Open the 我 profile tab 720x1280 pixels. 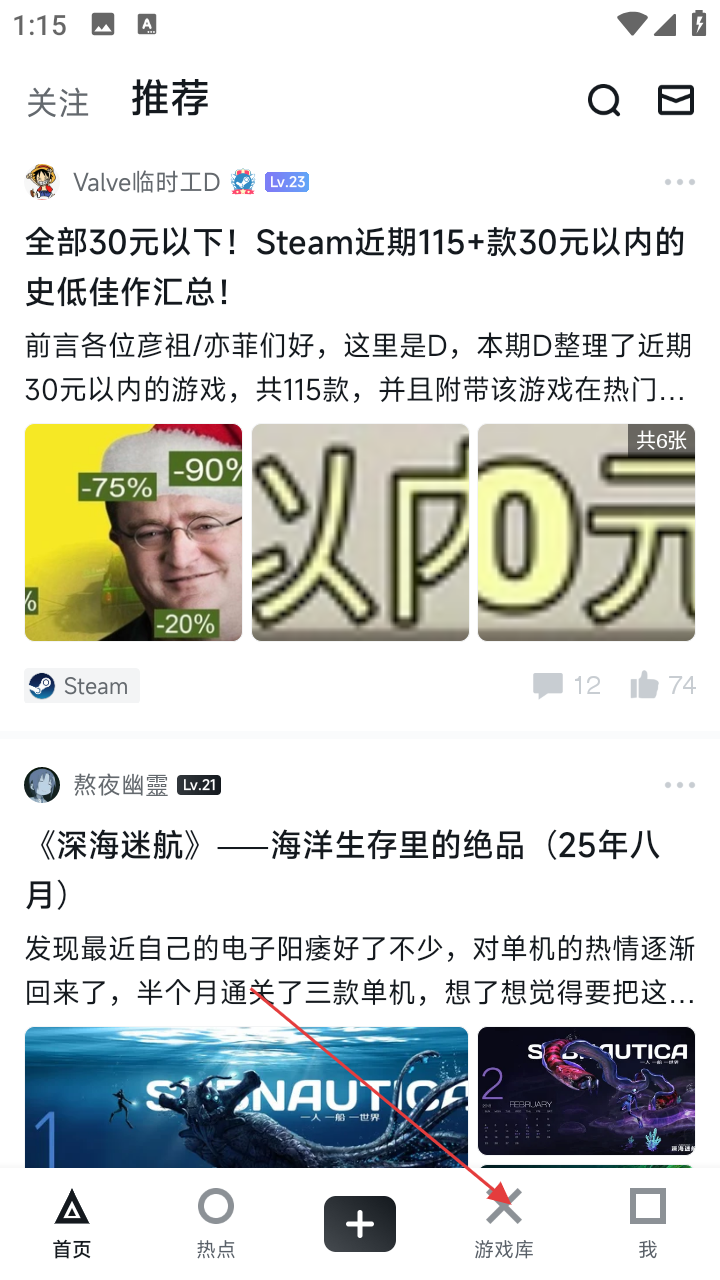point(648,1222)
